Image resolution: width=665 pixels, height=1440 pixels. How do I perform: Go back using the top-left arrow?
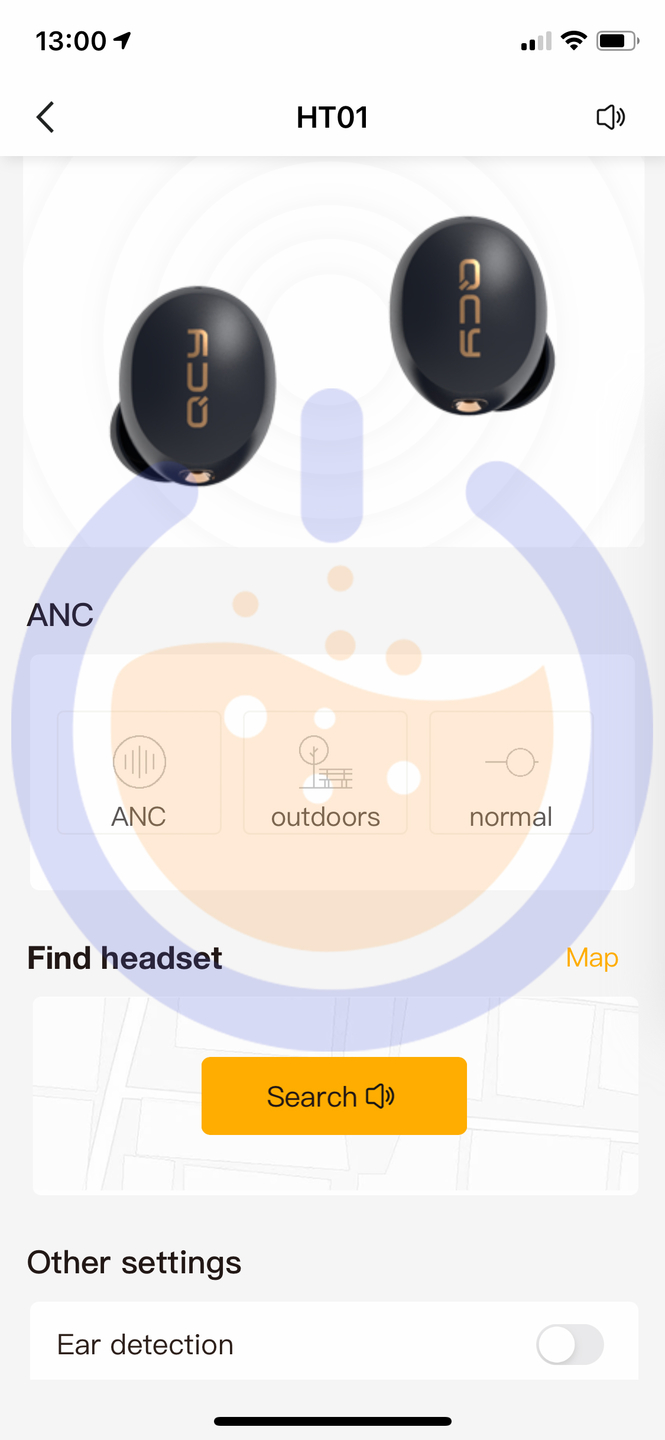[45, 117]
